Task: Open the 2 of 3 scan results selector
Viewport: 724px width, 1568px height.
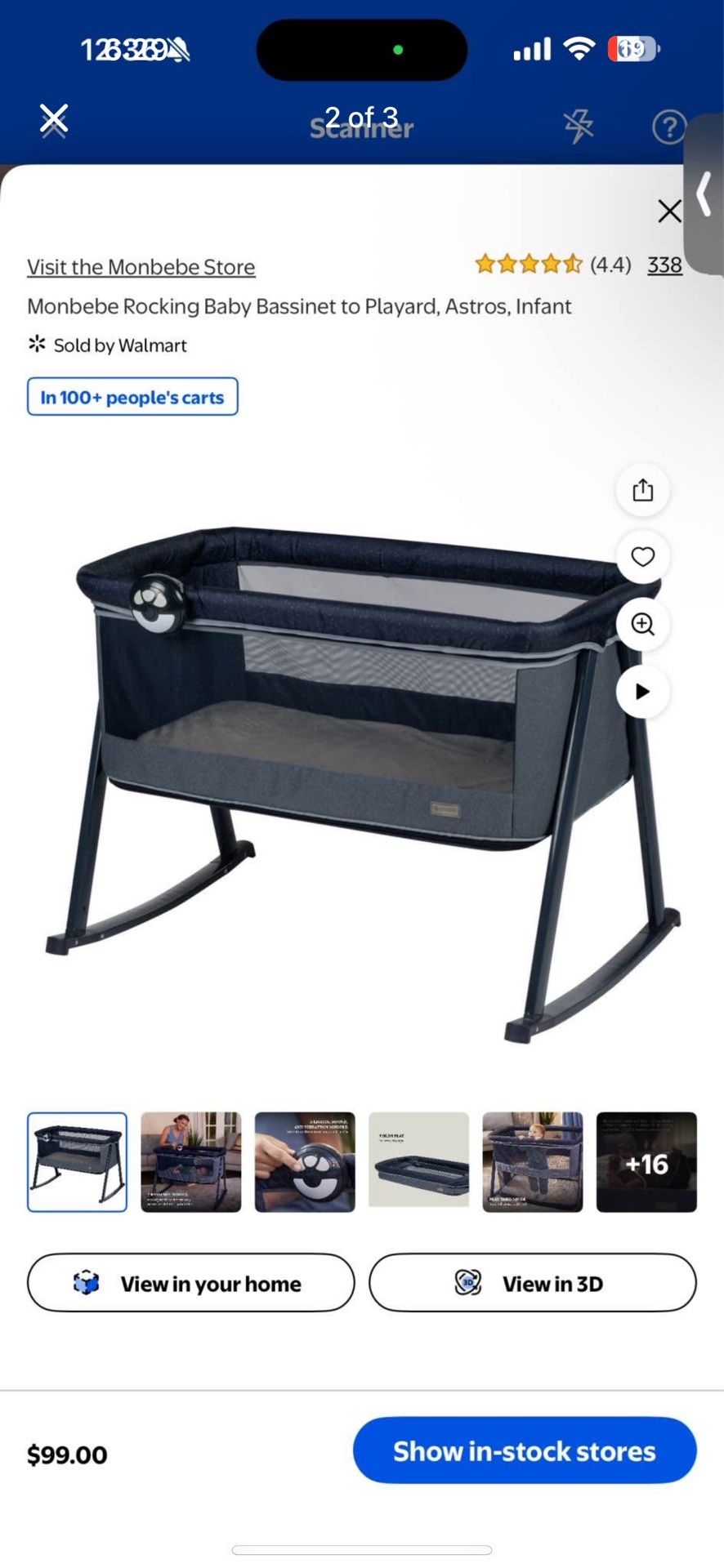Action: pos(362,117)
